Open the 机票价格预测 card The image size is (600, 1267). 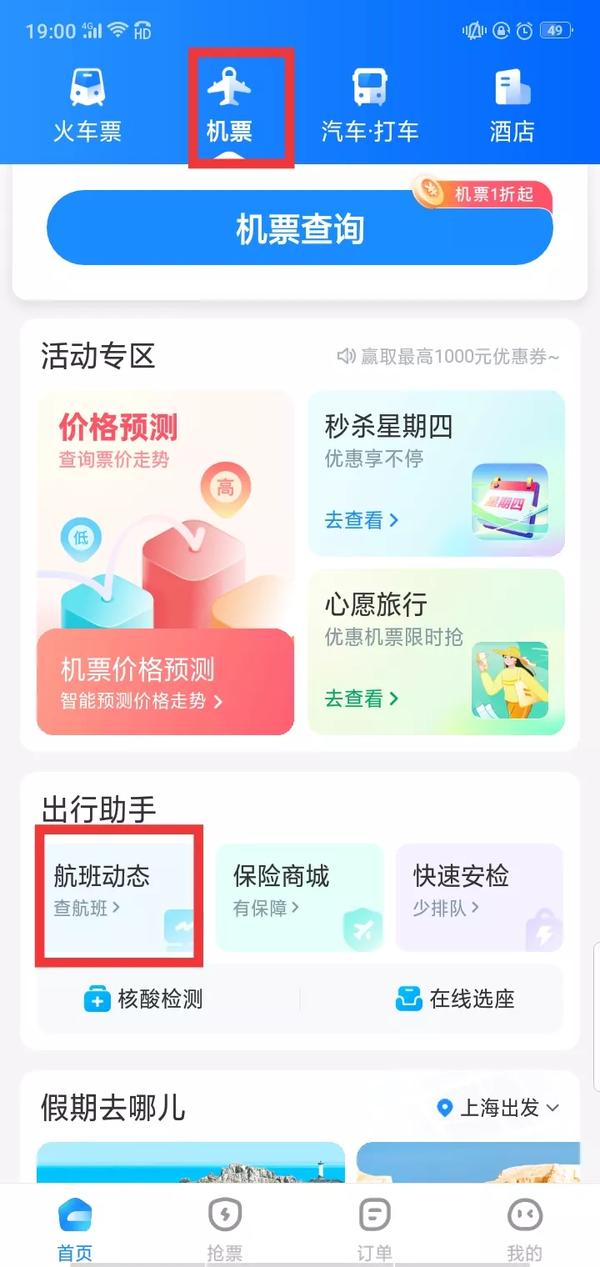click(166, 681)
